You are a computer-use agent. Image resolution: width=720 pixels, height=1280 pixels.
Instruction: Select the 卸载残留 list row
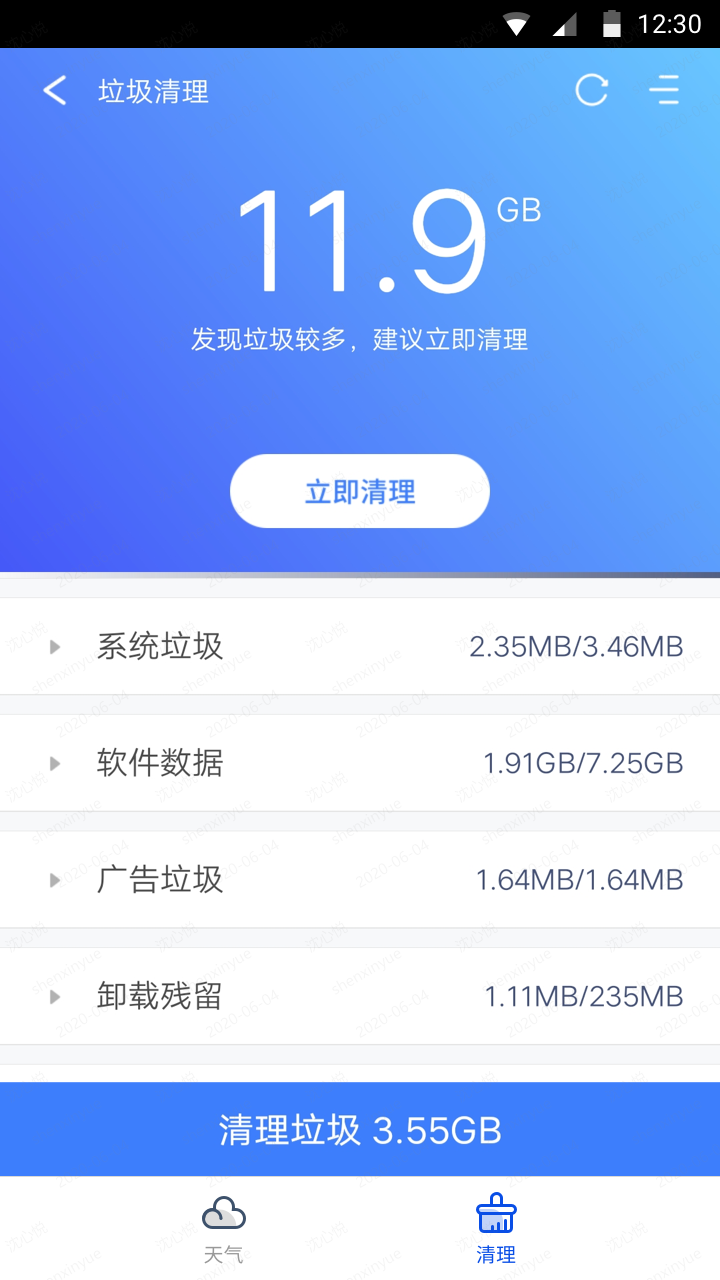click(x=360, y=996)
